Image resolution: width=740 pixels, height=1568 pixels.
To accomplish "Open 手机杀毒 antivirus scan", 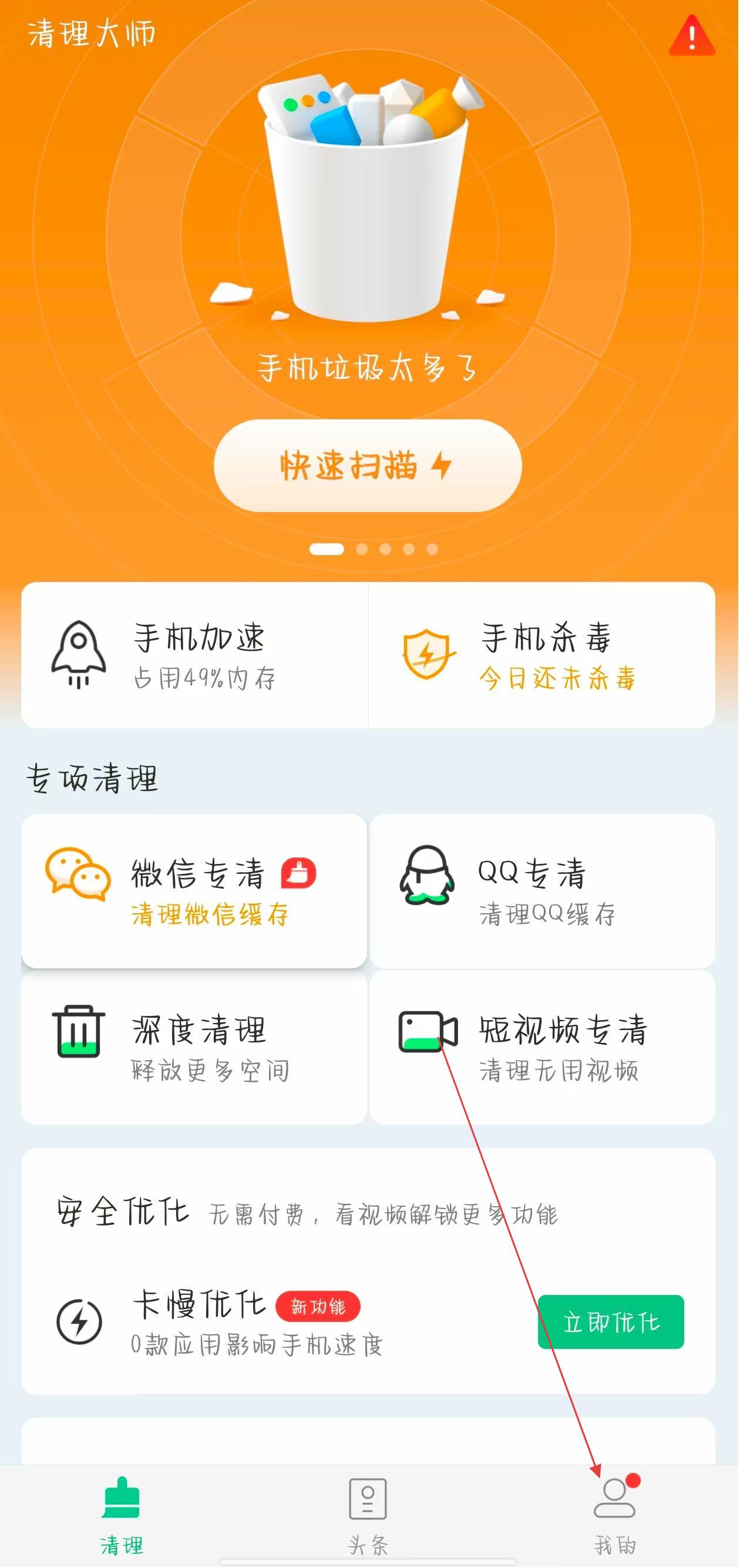I will pos(541,655).
